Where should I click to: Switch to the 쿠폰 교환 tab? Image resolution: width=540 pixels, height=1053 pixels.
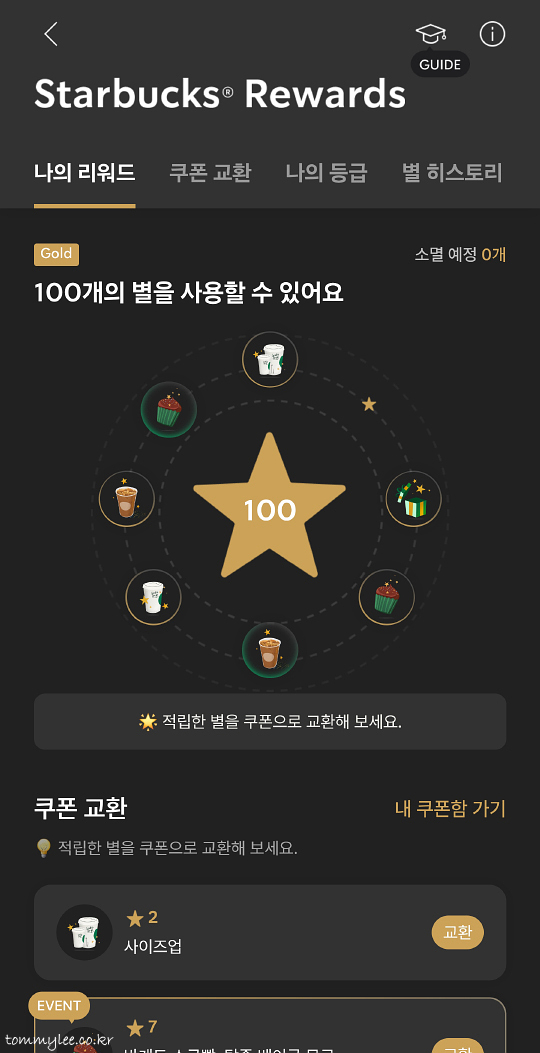point(210,173)
